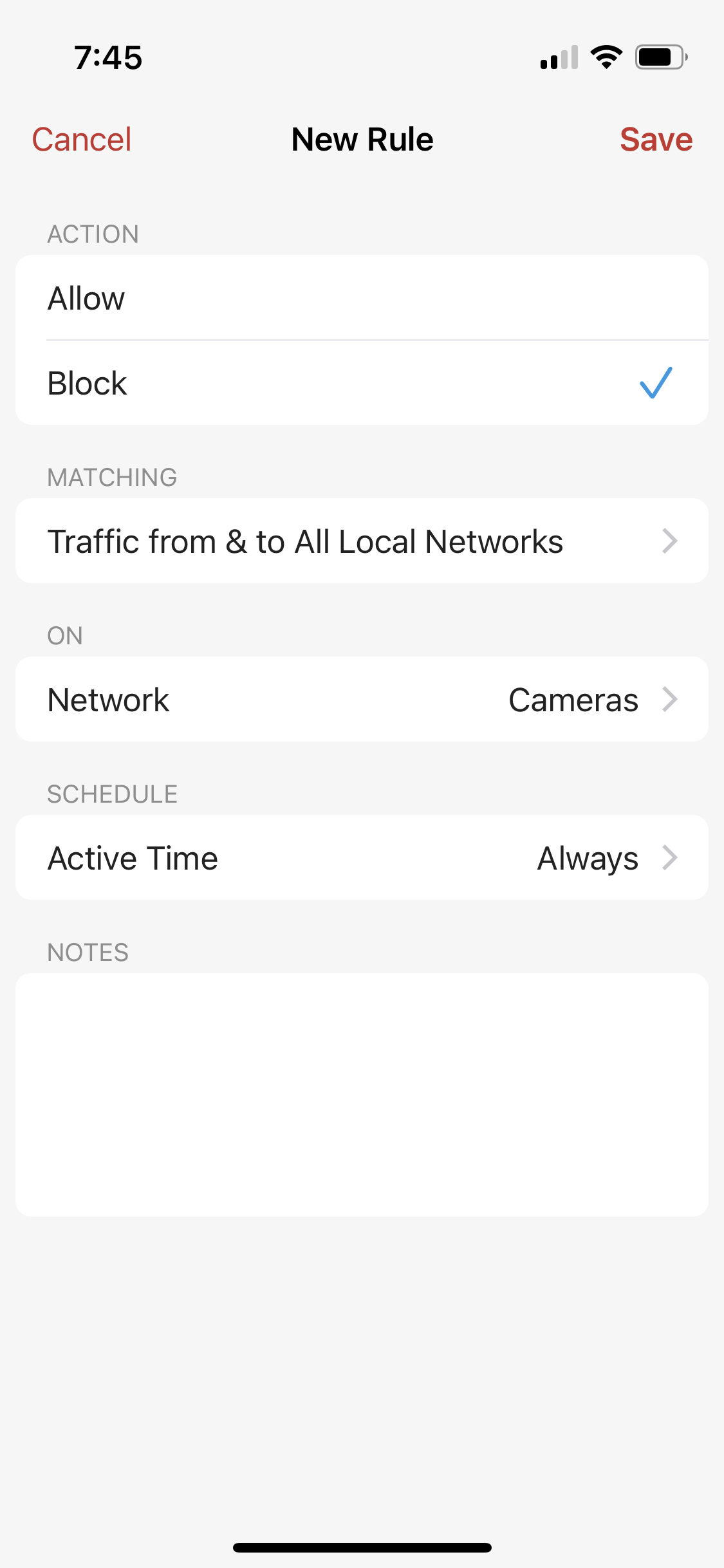
Task: Save the new rule
Action: 656,140
